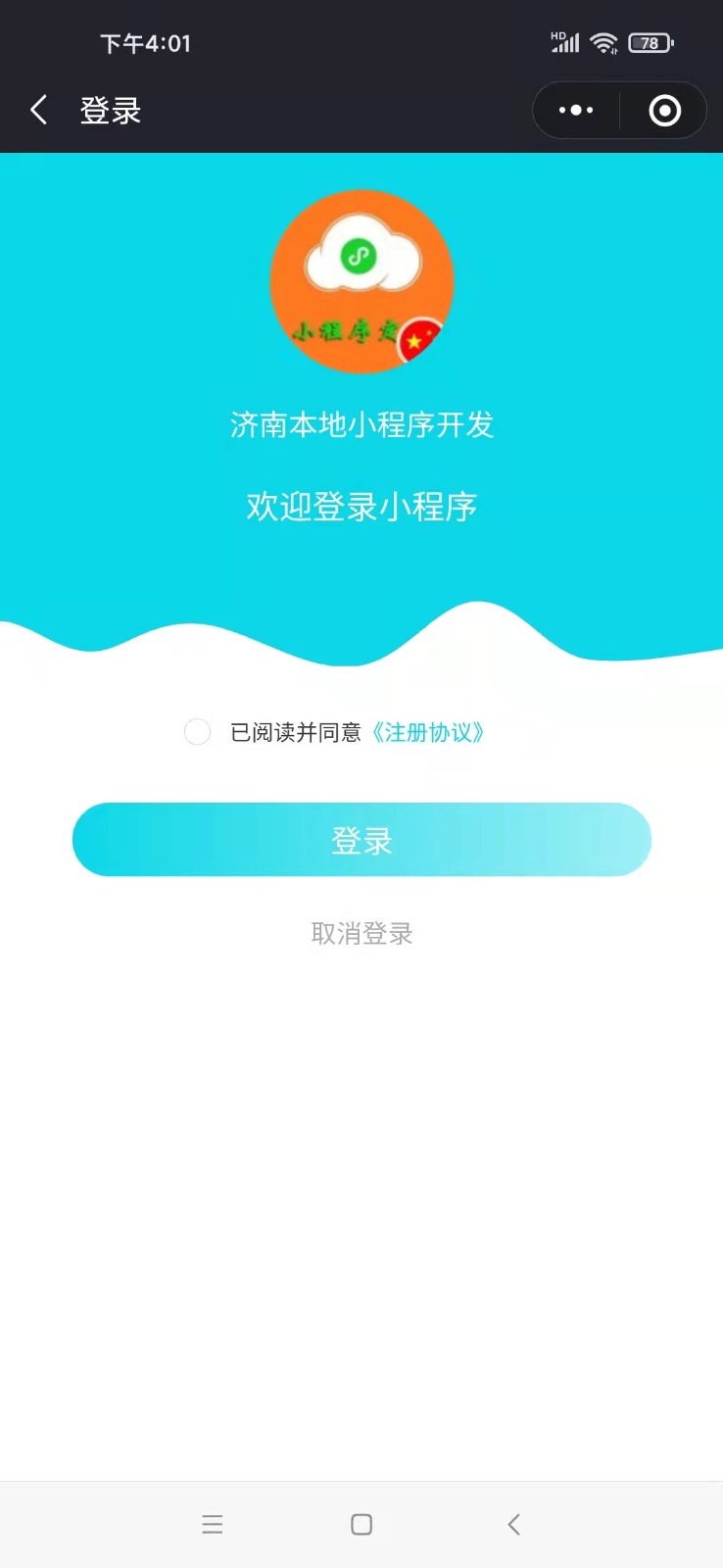Go back from the 登录 page
This screenshot has height=1568, width=723.
pos(39,110)
